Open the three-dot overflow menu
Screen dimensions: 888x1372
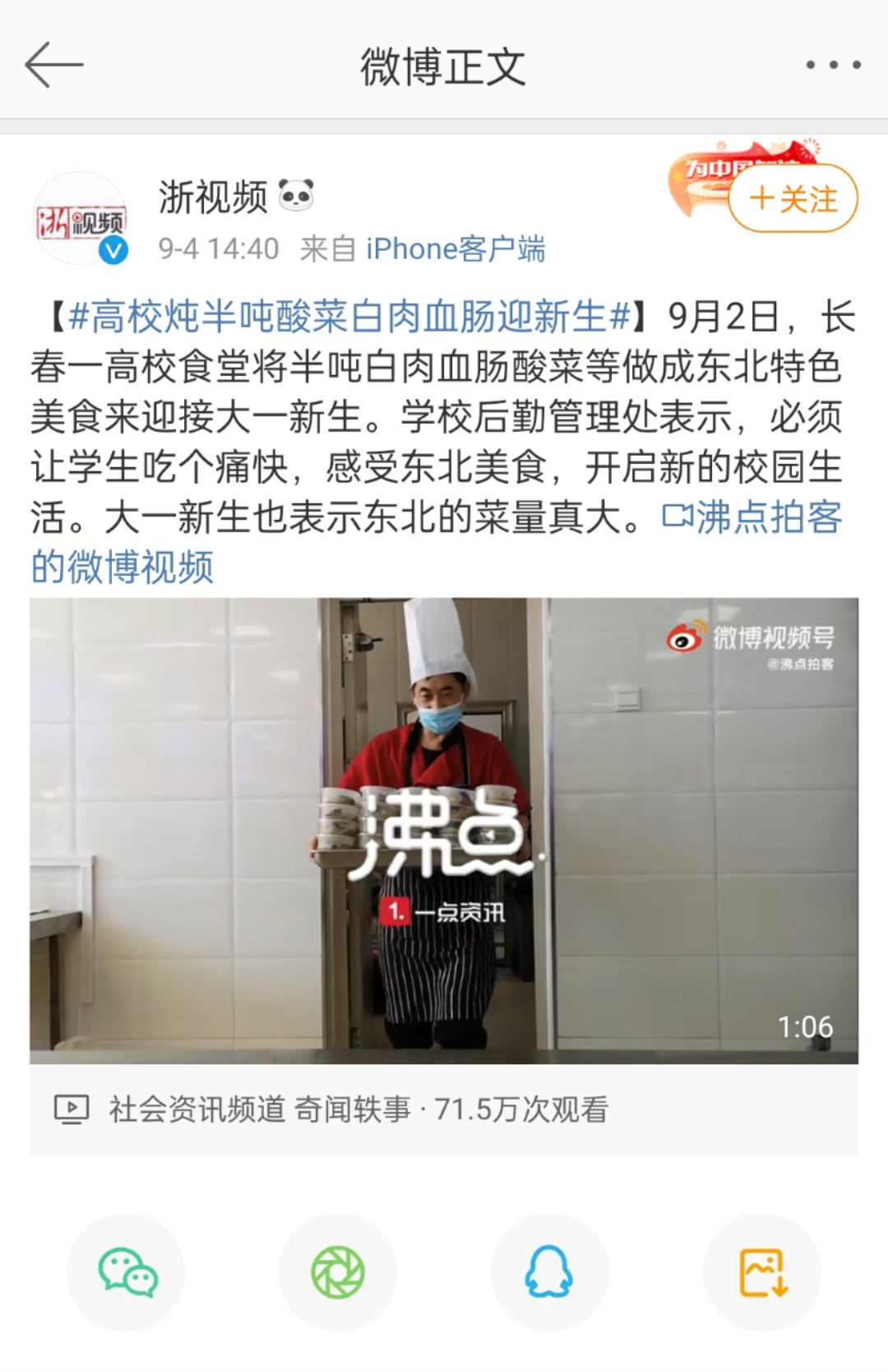coord(832,65)
